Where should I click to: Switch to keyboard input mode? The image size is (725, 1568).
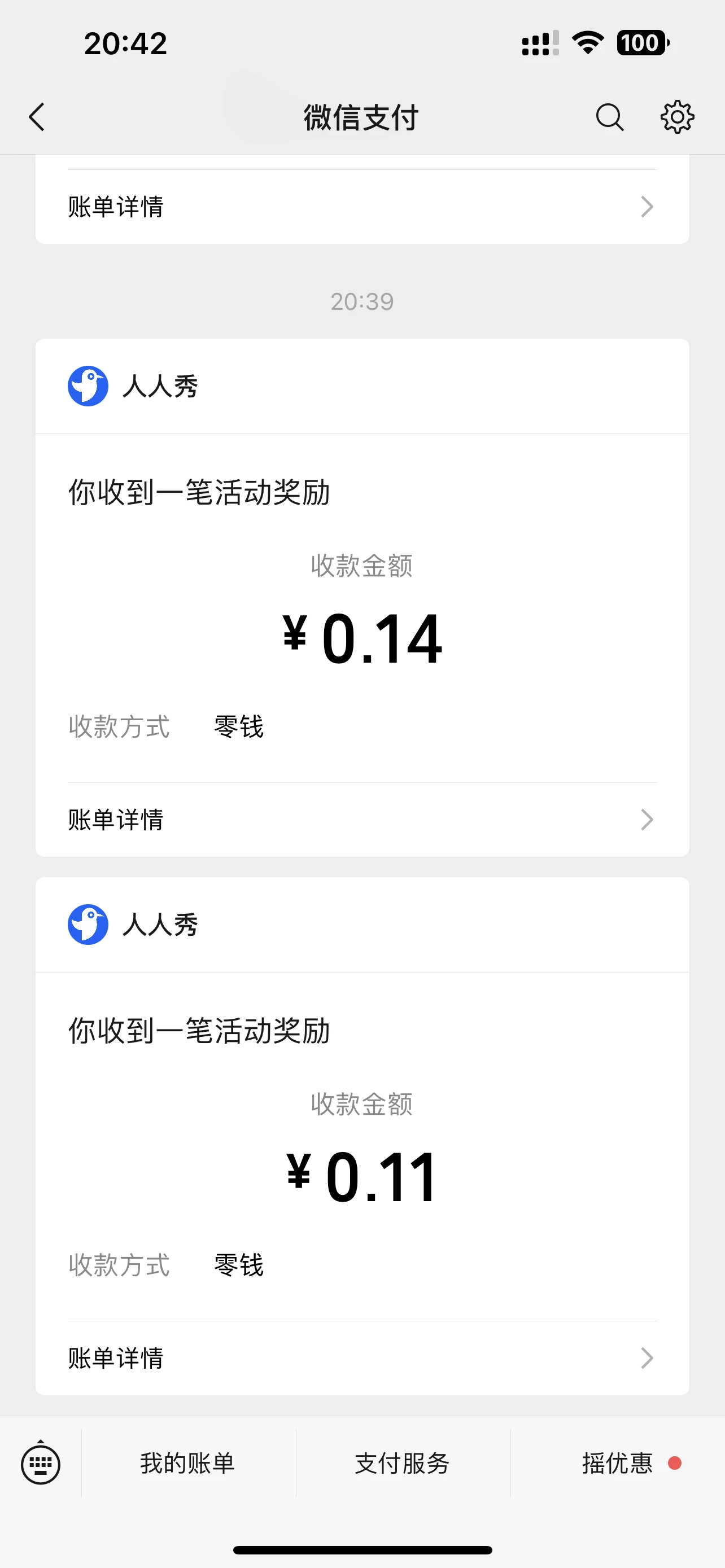41,1464
